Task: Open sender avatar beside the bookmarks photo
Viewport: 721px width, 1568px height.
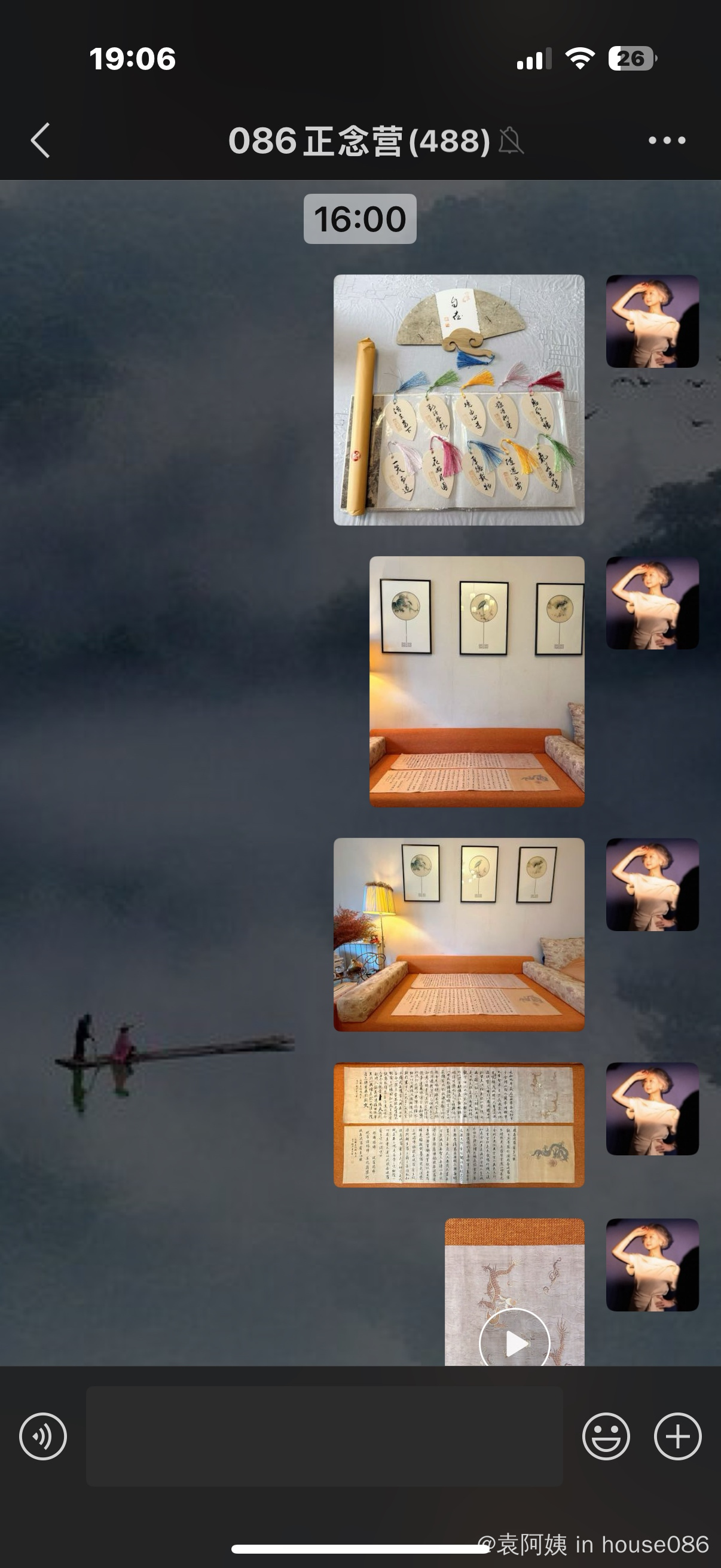Action: (652, 321)
